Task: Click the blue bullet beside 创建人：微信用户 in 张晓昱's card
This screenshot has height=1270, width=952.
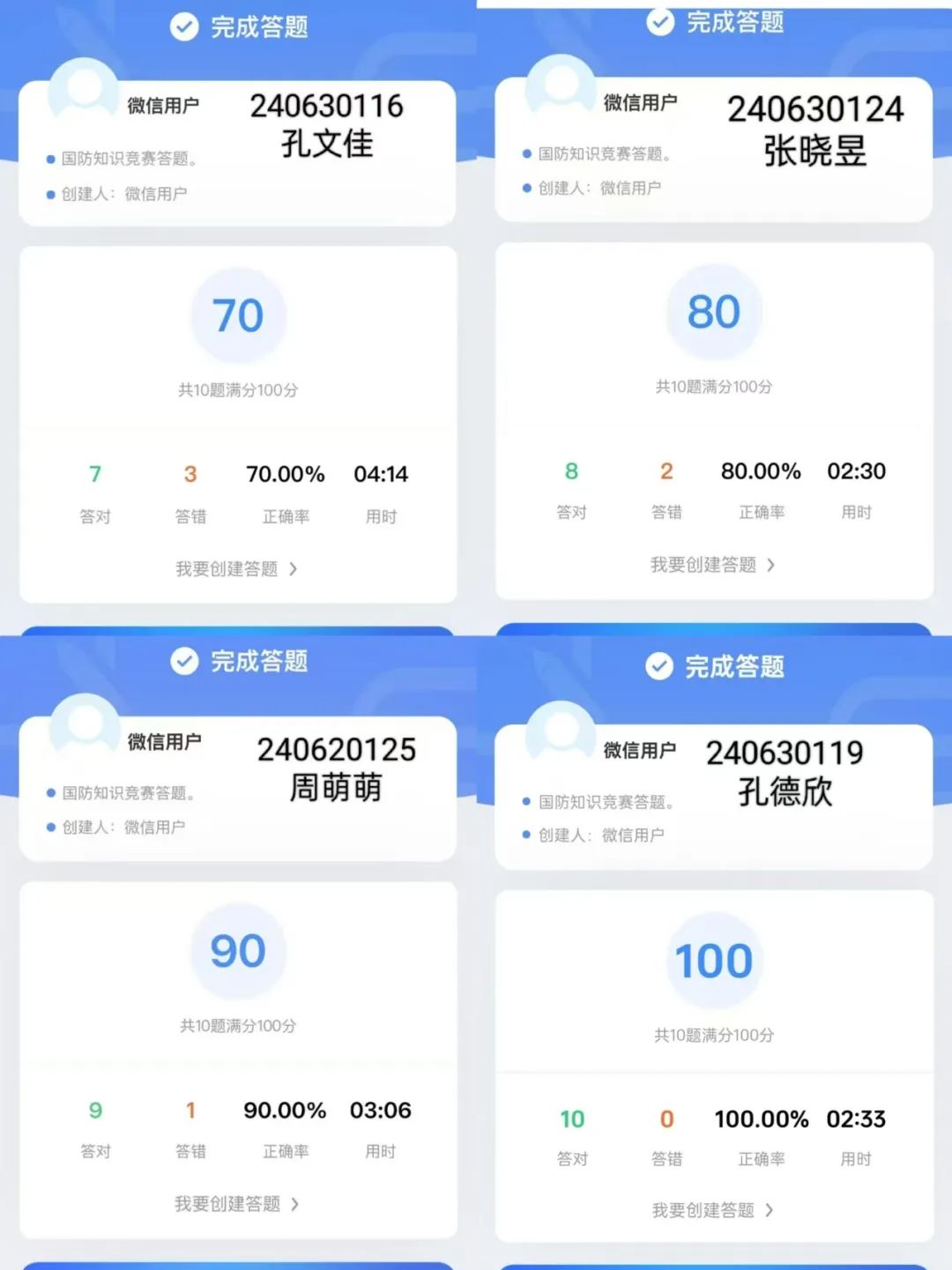Action: tap(526, 187)
